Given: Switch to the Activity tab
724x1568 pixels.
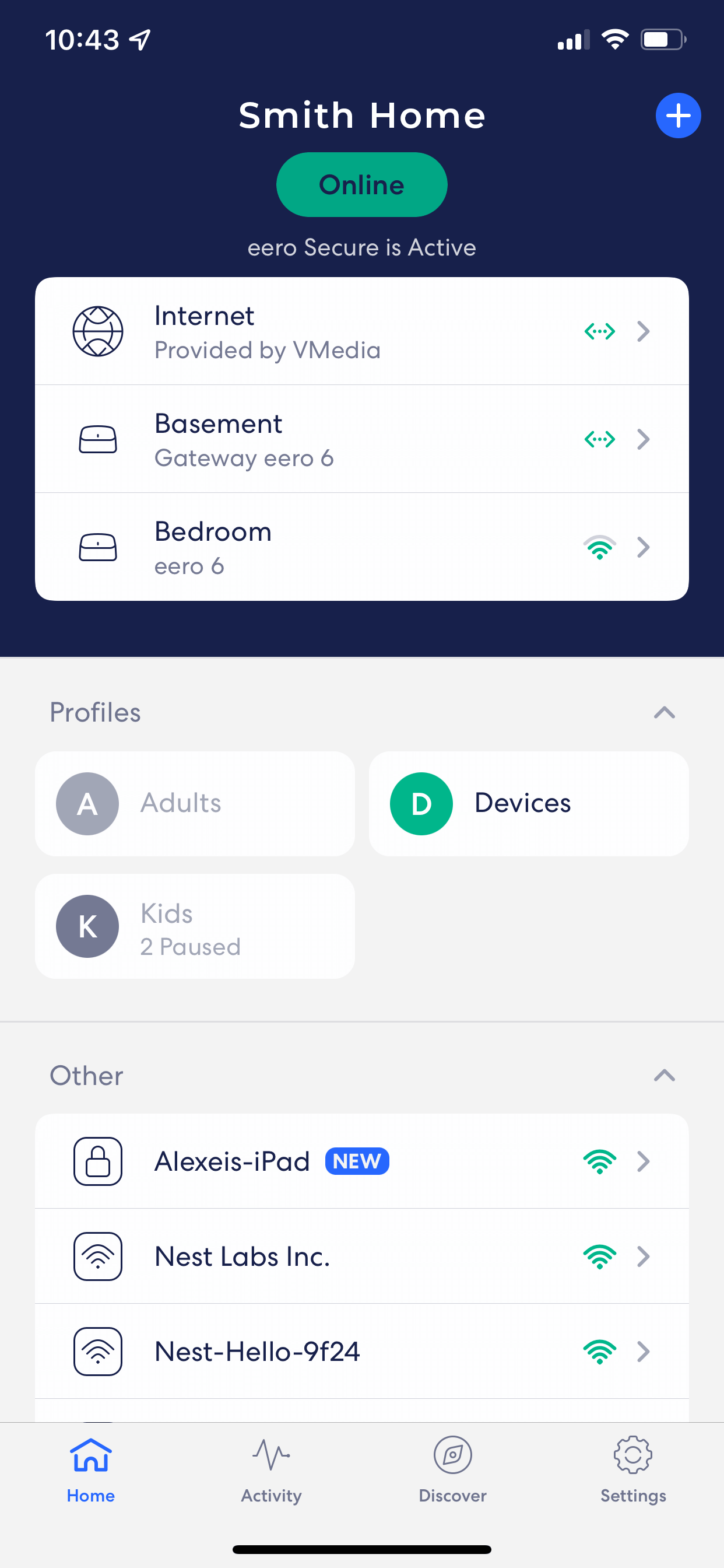Looking at the screenshot, I should (271, 1469).
